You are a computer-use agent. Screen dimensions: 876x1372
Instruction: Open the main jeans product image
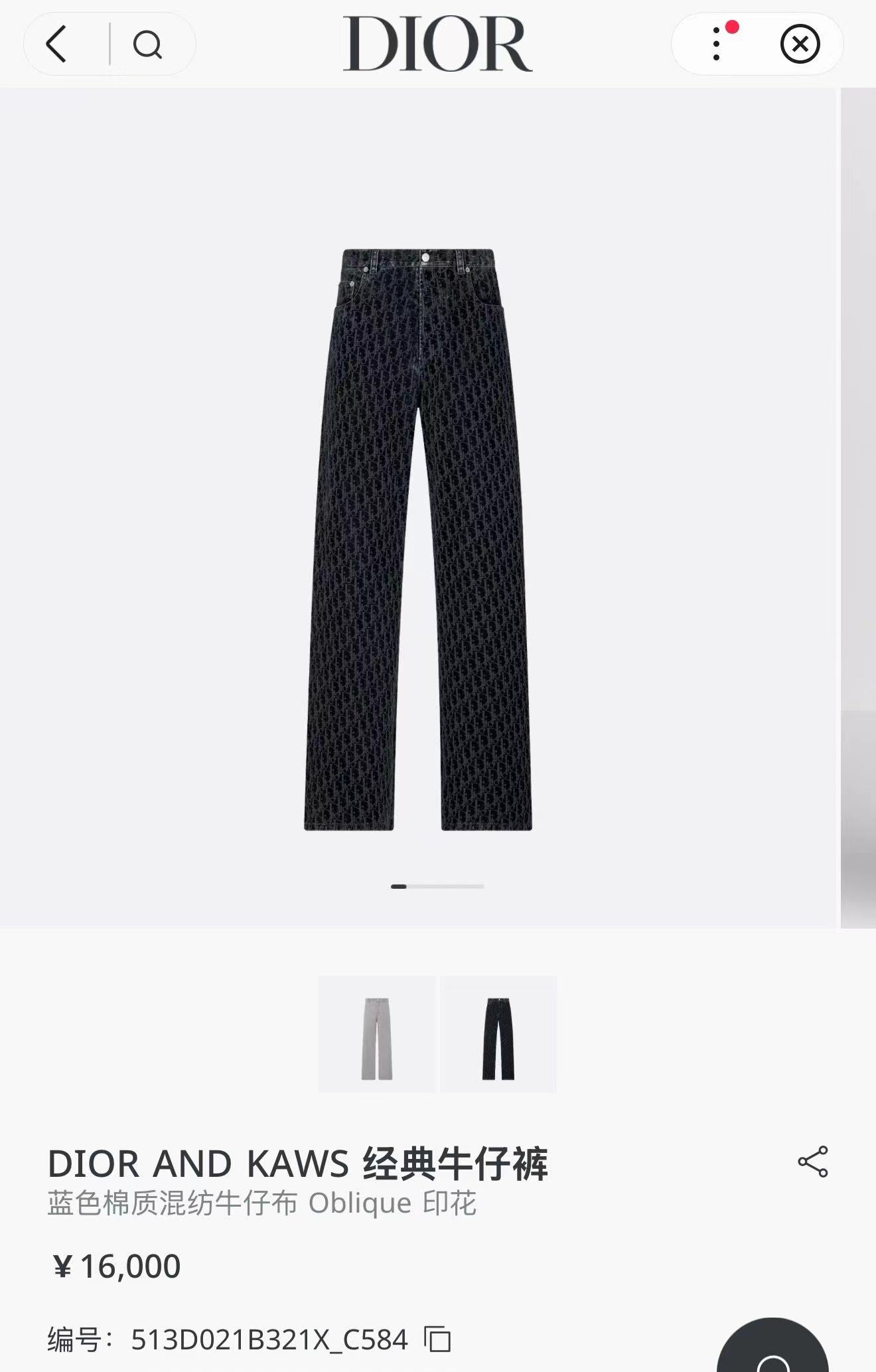pos(418,539)
